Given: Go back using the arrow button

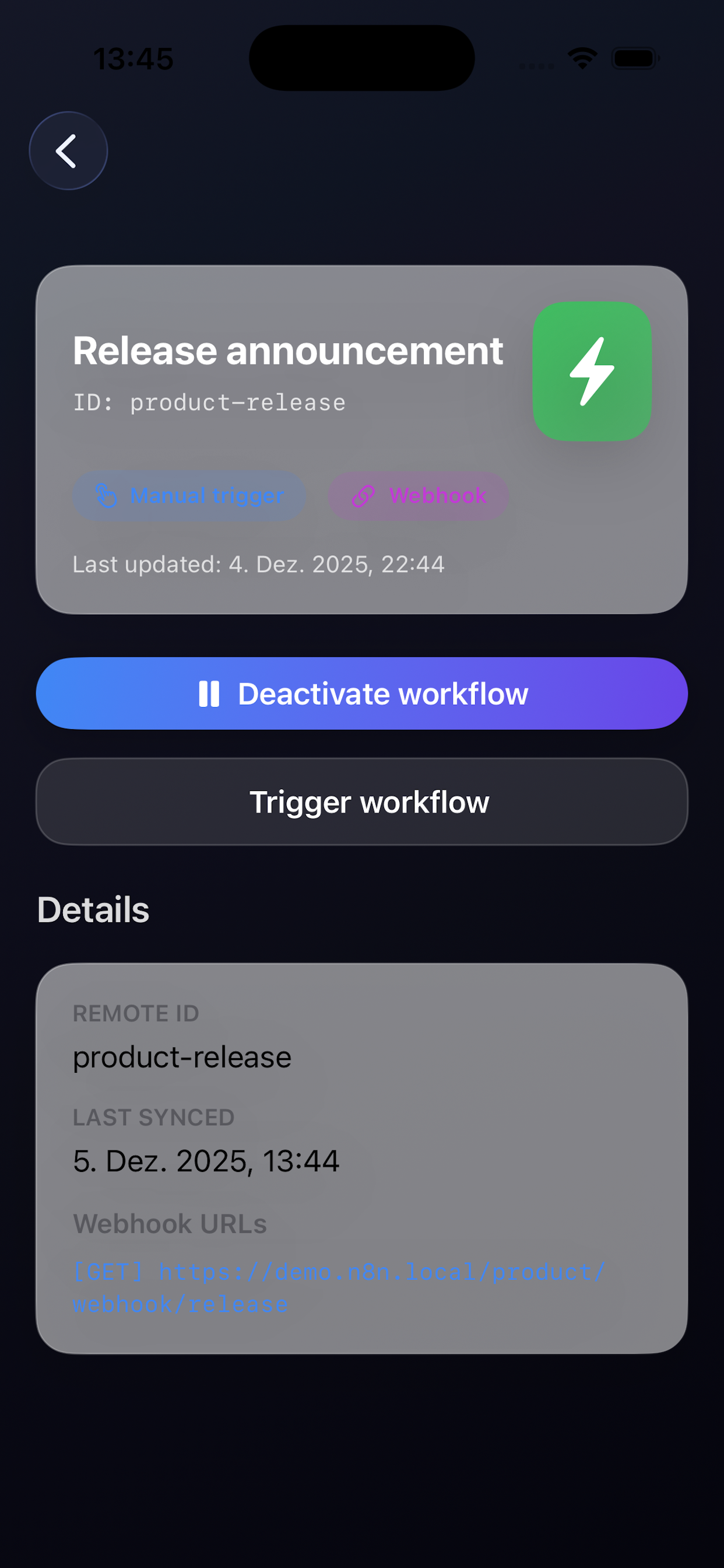Looking at the screenshot, I should [x=68, y=151].
